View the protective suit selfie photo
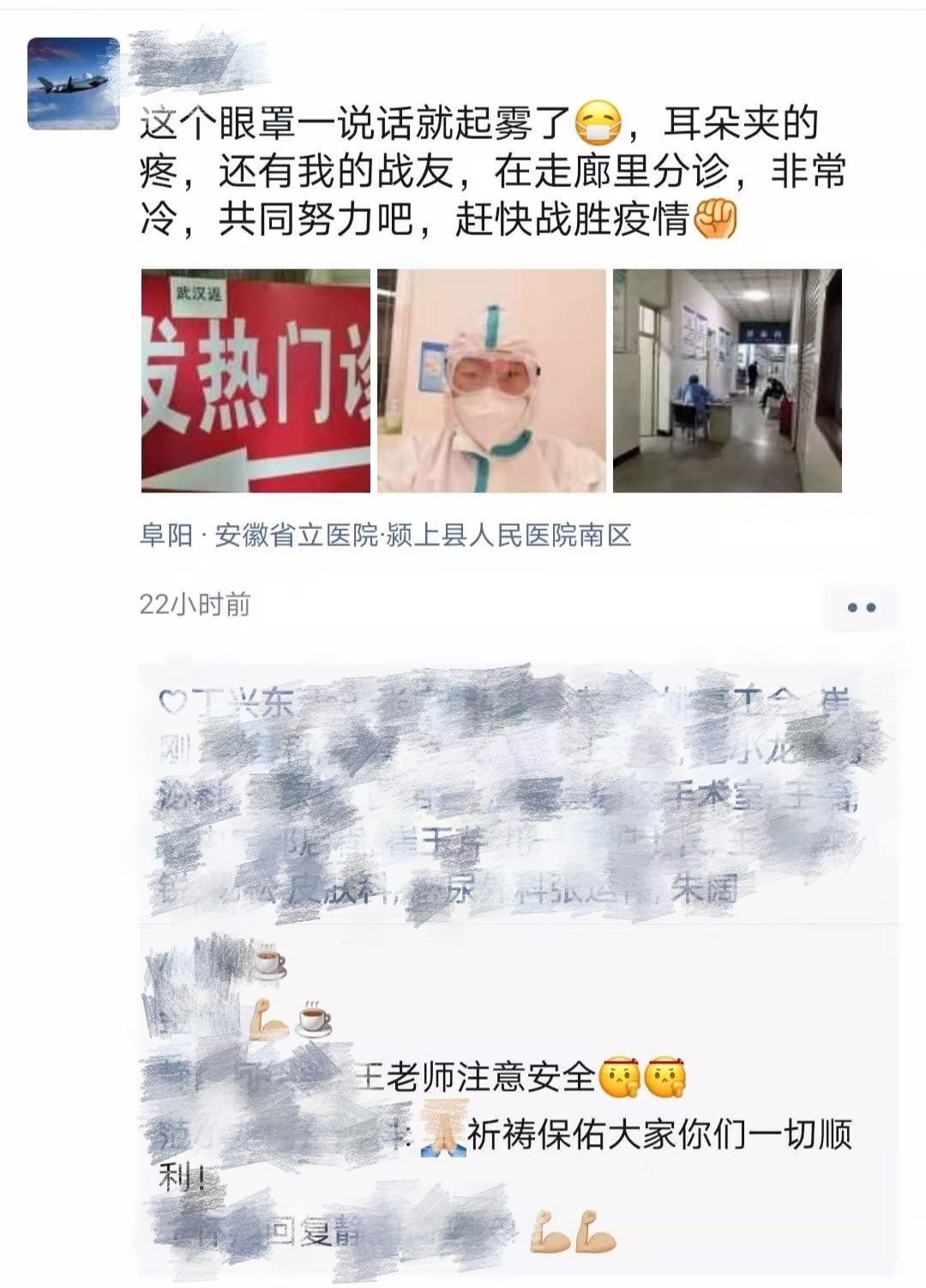Screen dimensions: 926x1288 [x=491, y=381]
